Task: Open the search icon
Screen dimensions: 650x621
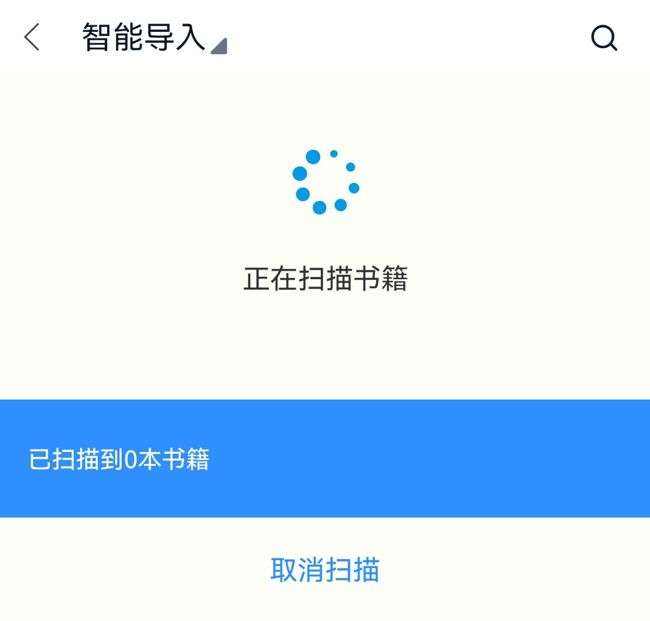Action: (604, 38)
